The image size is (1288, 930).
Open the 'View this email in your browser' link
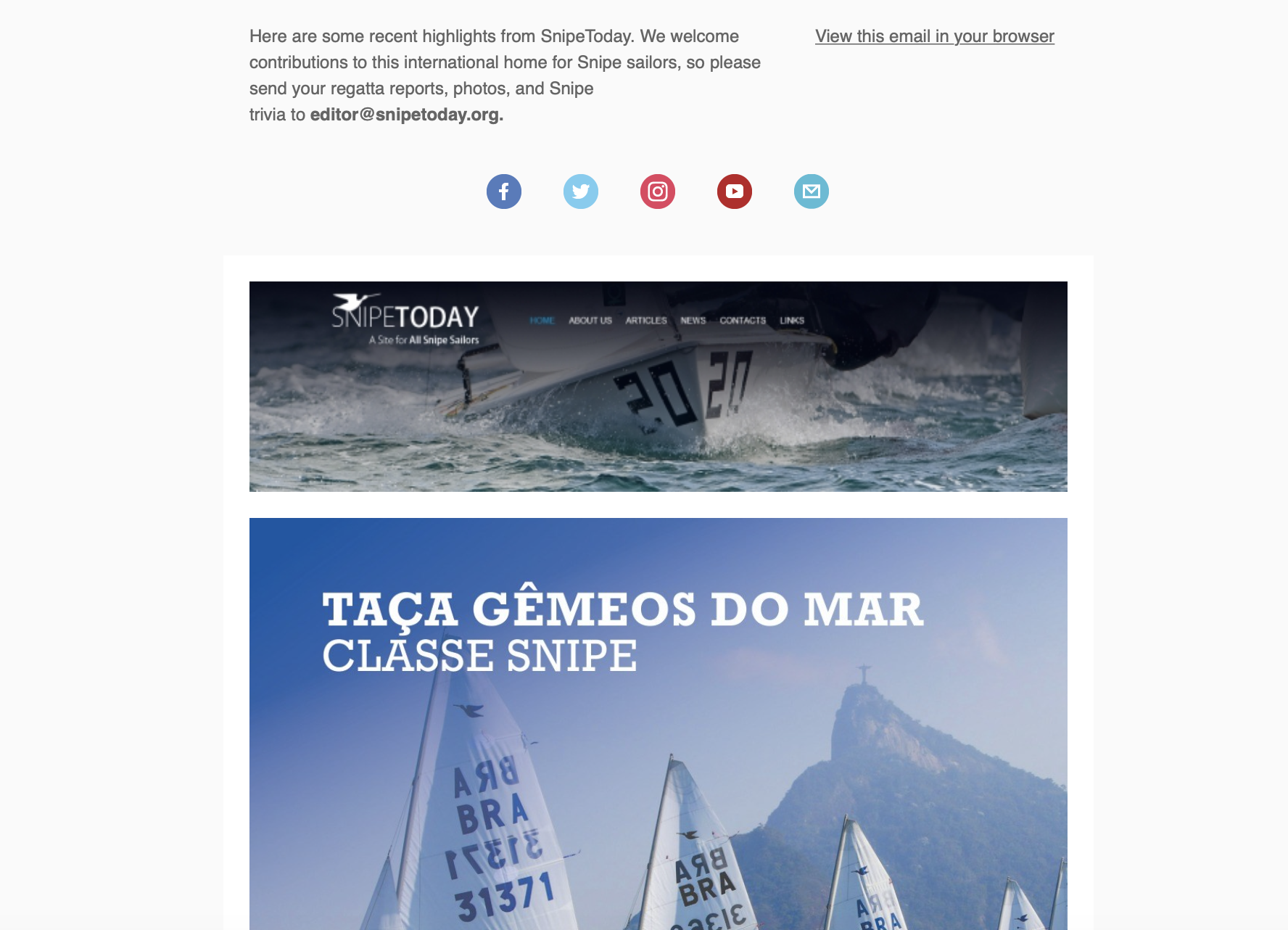[934, 36]
